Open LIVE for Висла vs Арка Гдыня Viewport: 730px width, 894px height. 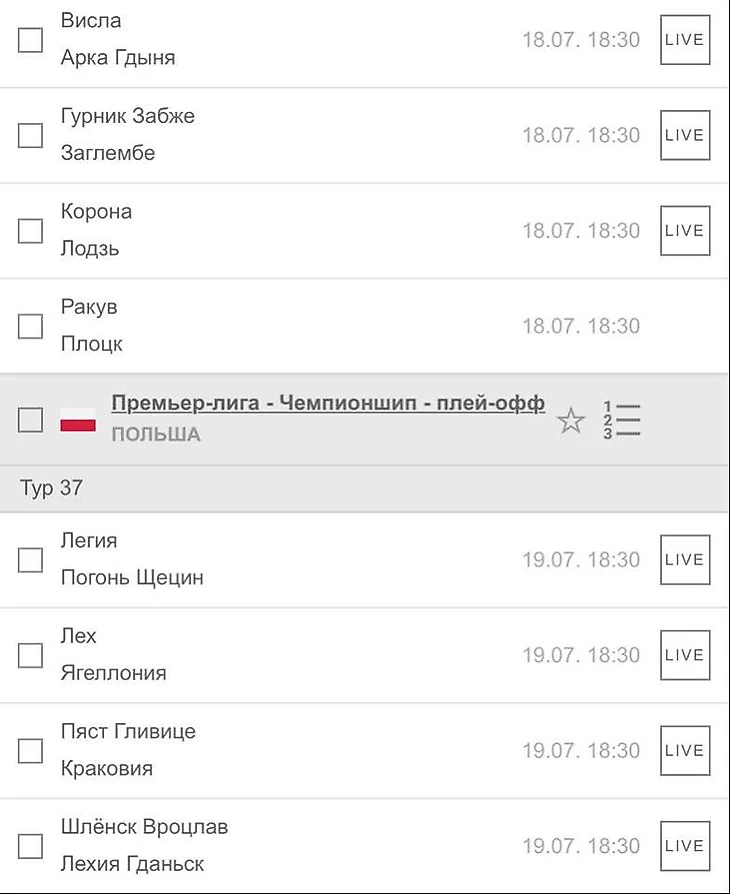[684, 40]
